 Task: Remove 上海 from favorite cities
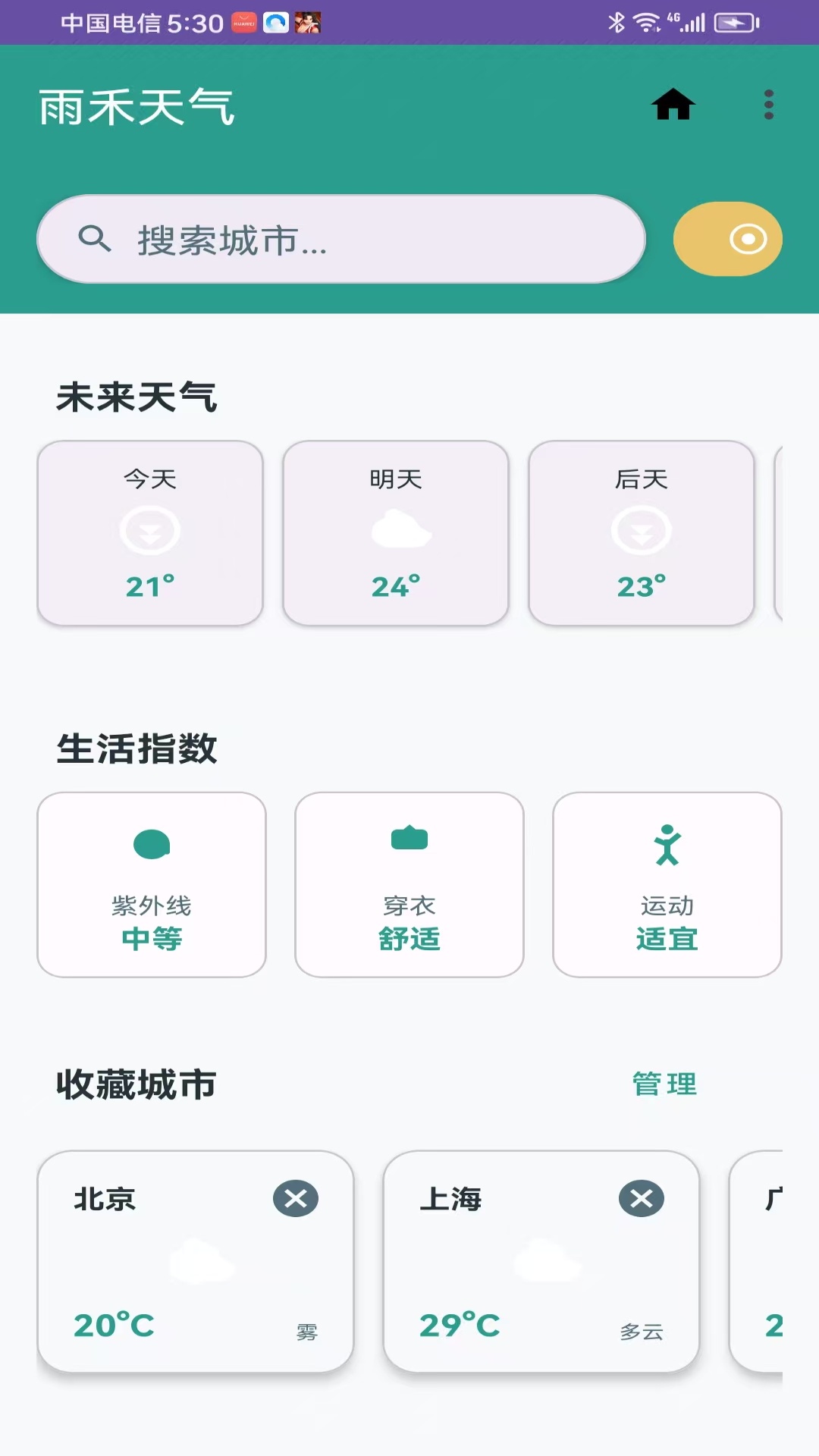point(641,1199)
